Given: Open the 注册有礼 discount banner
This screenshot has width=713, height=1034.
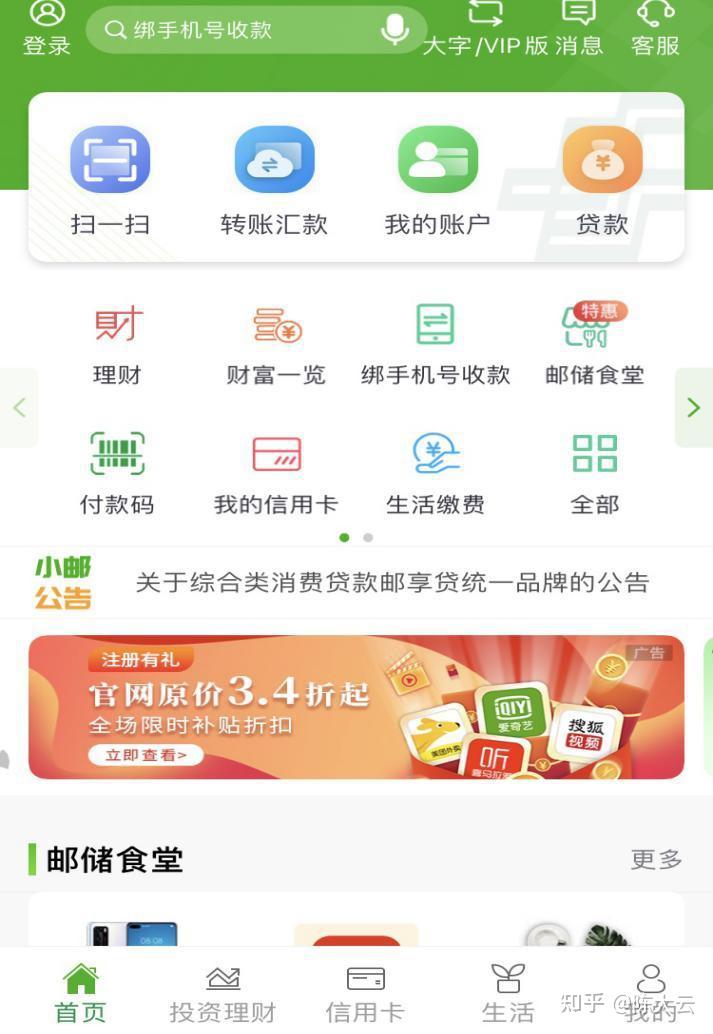Looking at the screenshot, I should click(356, 707).
